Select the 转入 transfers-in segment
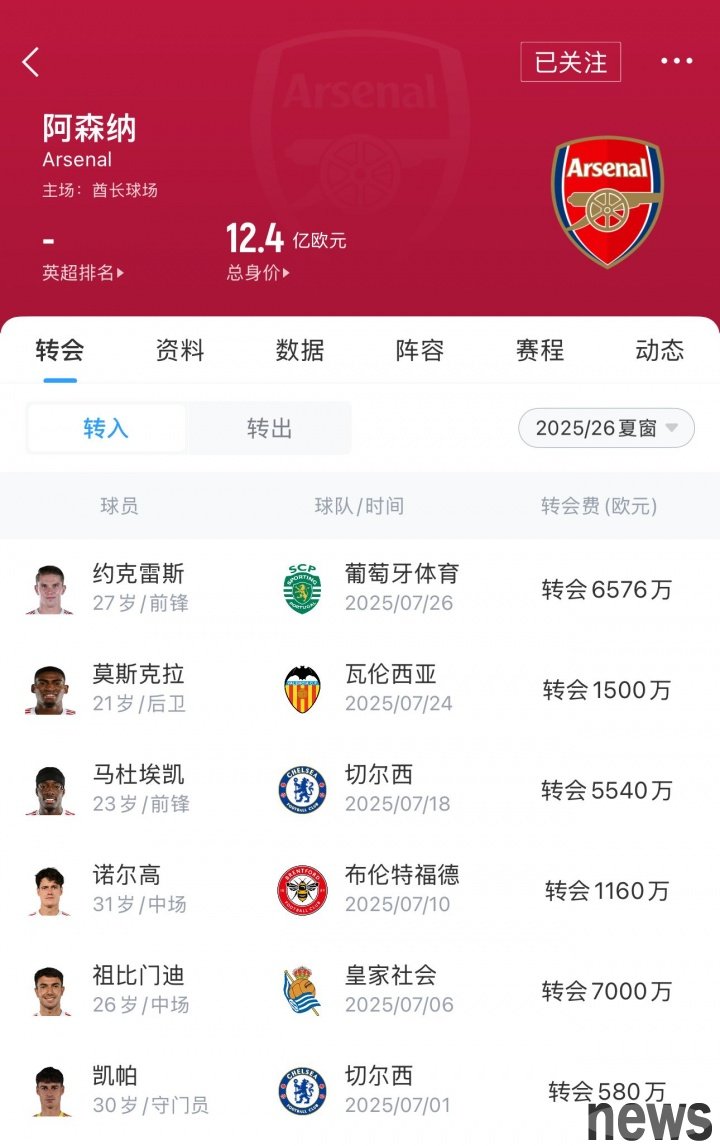This screenshot has height=1146, width=720. pos(106,428)
